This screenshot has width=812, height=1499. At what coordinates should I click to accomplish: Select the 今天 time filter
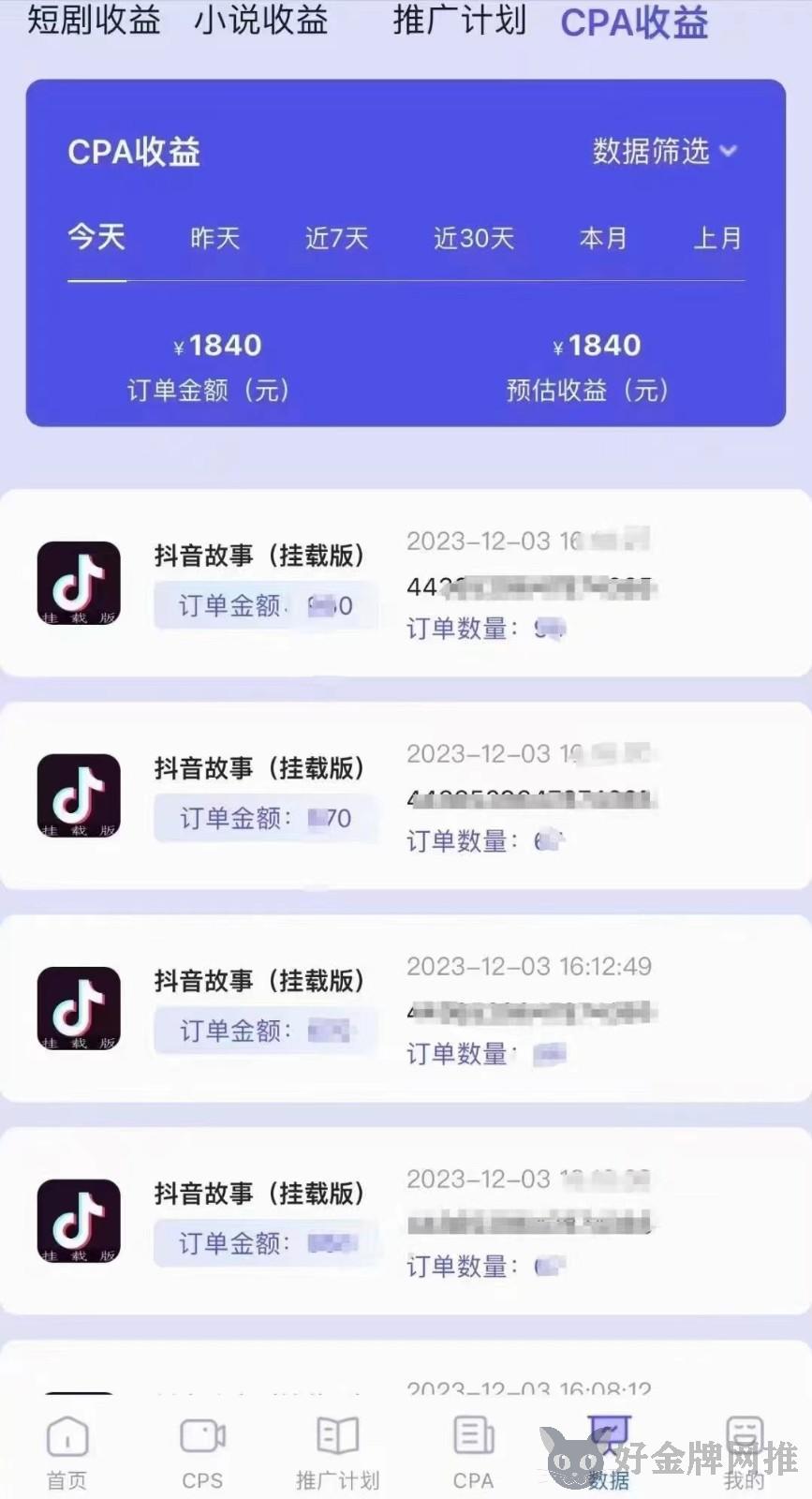pyautogui.click(x=96, y=236)
